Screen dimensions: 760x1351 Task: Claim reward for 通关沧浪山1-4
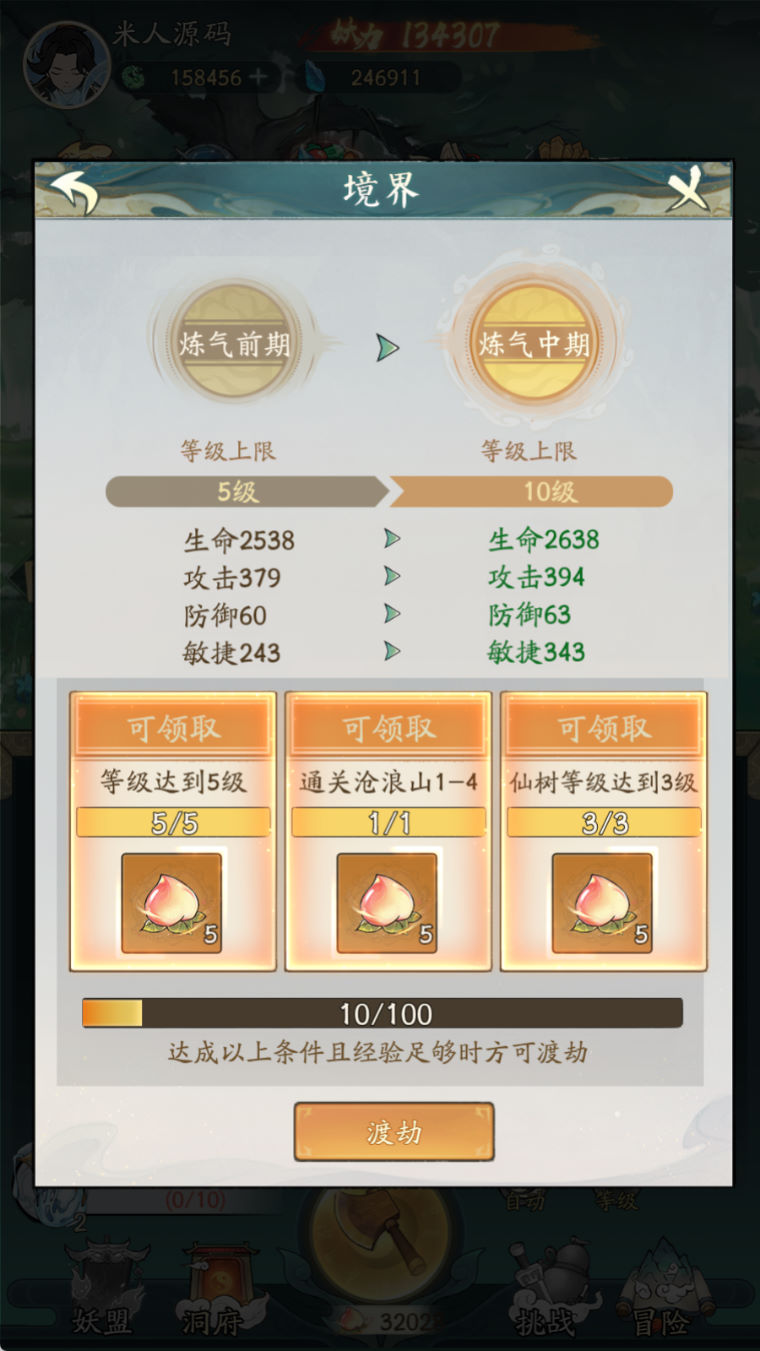pos(388,728)
